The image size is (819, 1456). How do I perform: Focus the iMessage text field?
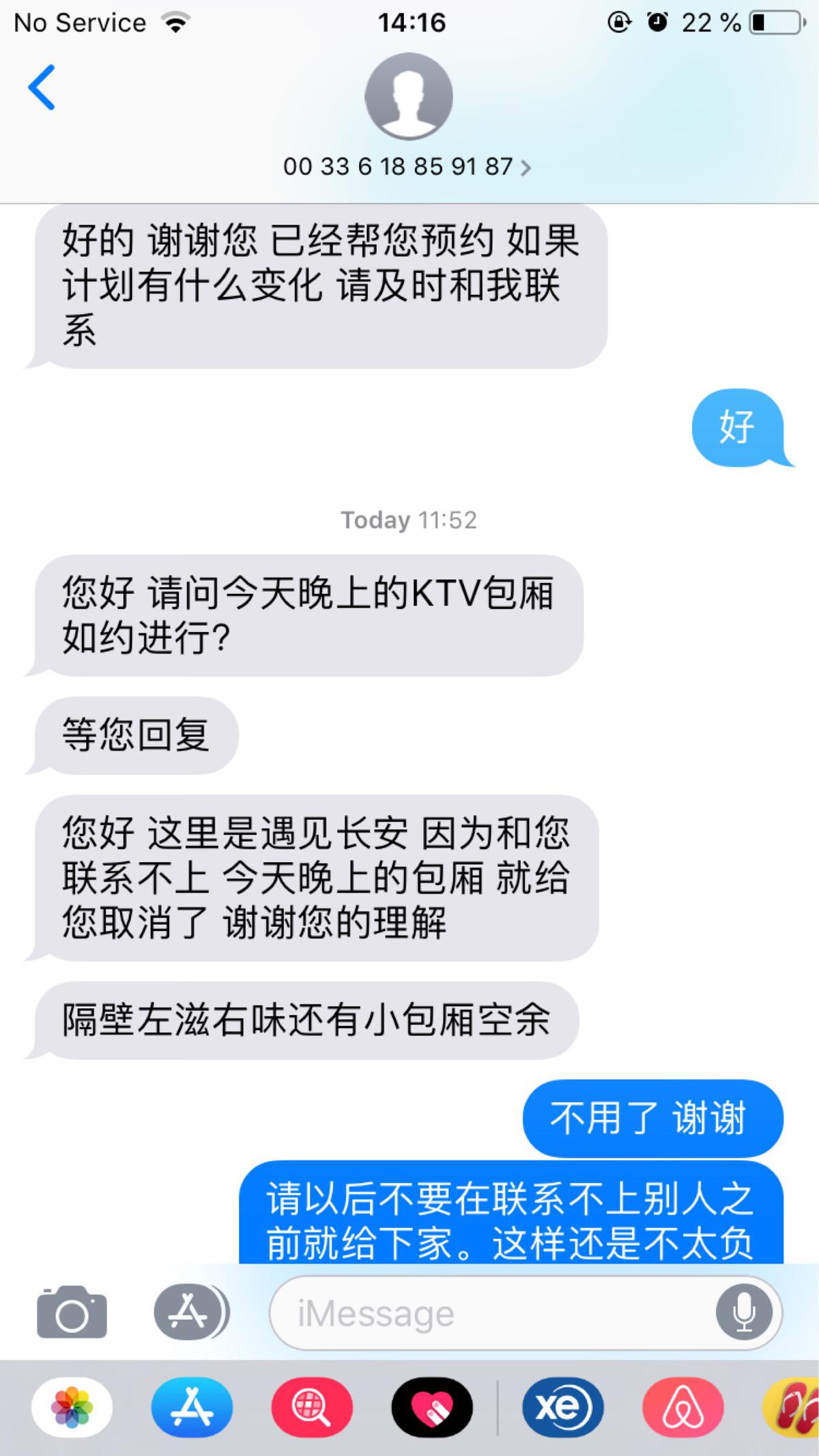coord(491,1313)
